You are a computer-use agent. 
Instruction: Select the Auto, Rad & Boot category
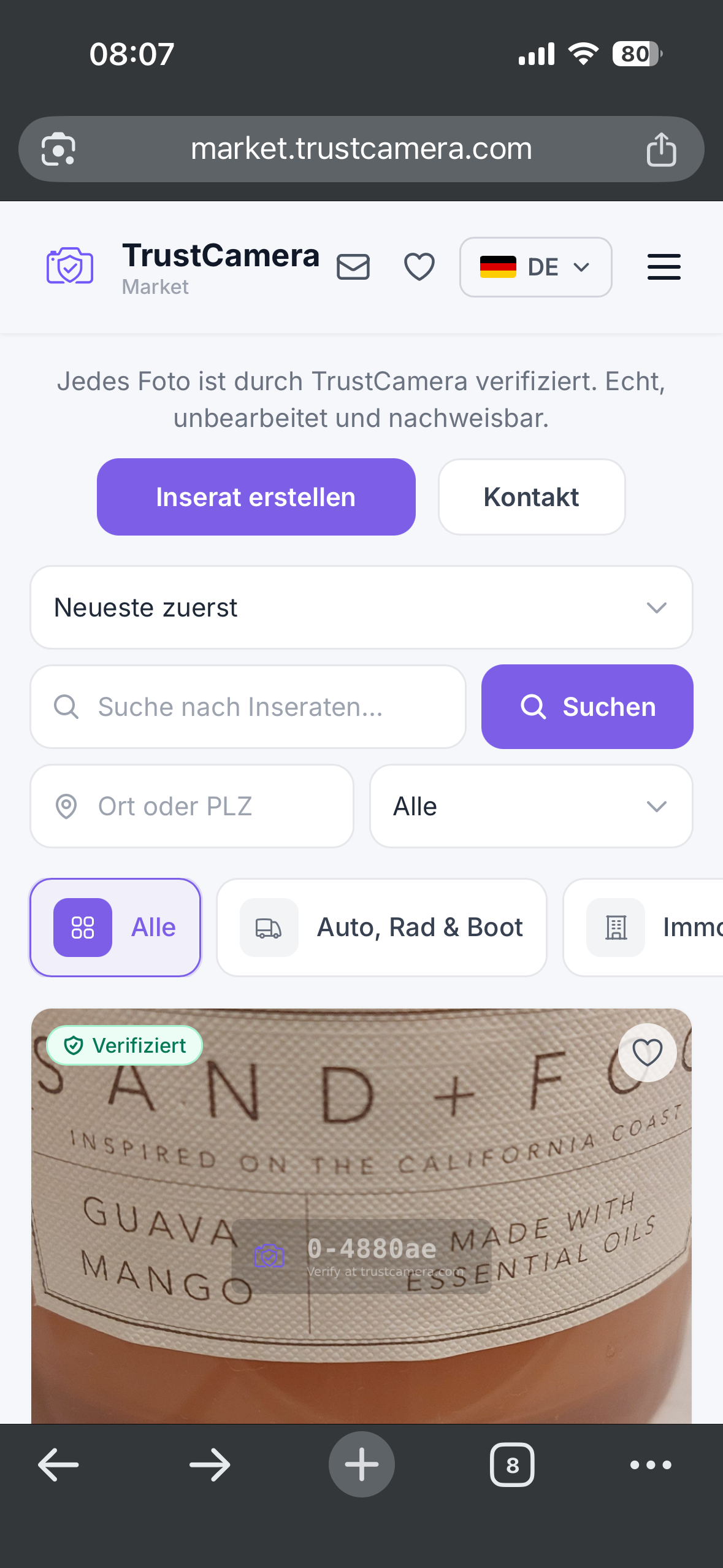[x=381, y=928]
